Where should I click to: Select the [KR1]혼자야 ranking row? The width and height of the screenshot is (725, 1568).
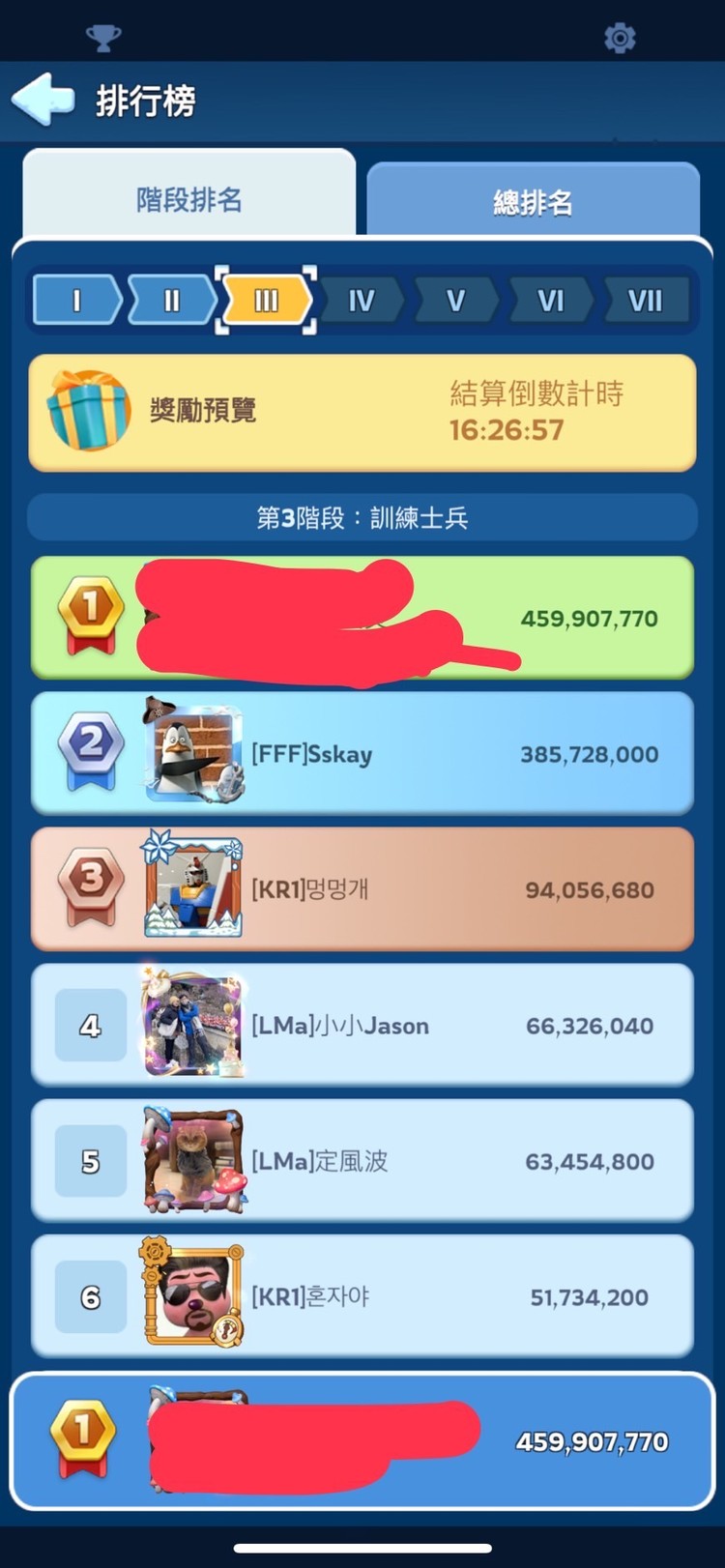[x=362, y=1296]
